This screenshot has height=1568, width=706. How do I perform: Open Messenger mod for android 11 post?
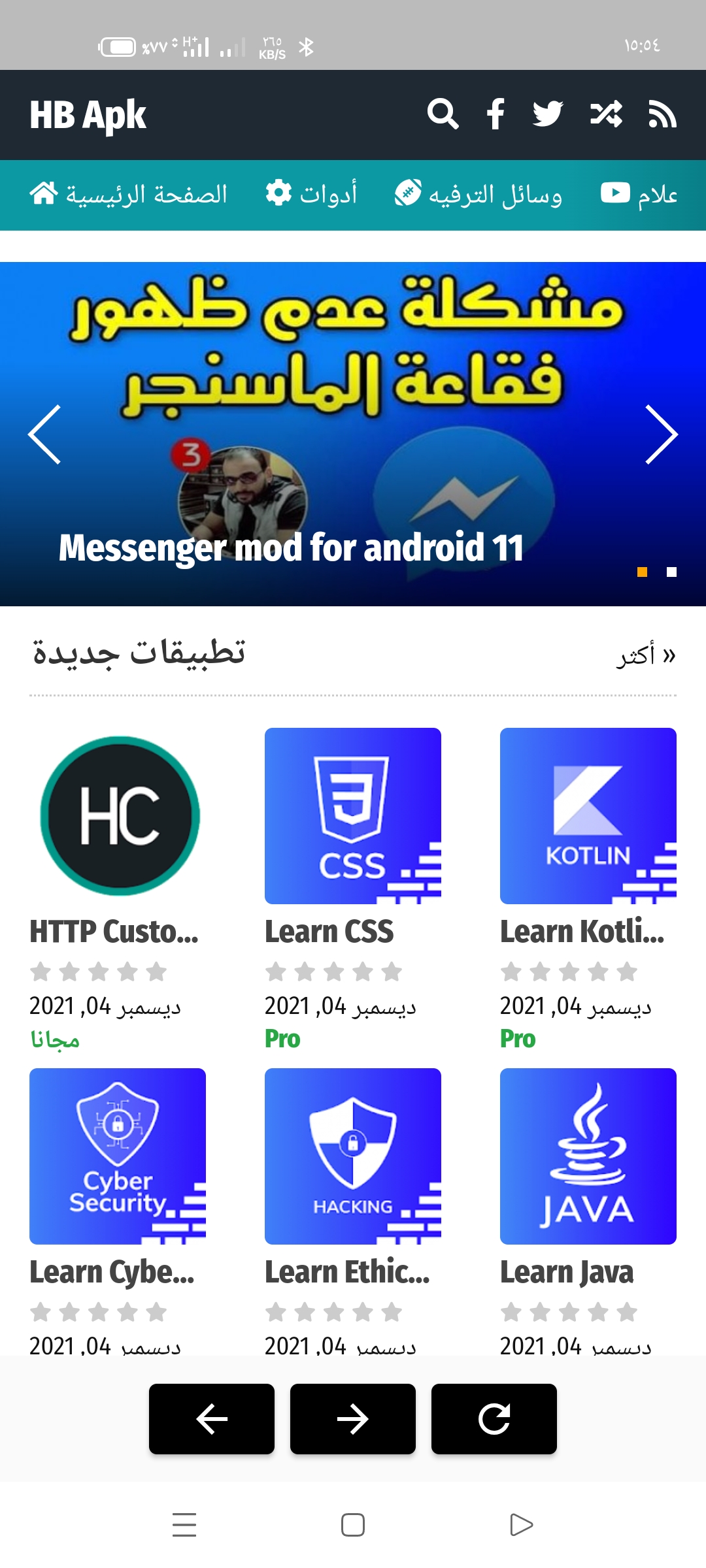291,547
